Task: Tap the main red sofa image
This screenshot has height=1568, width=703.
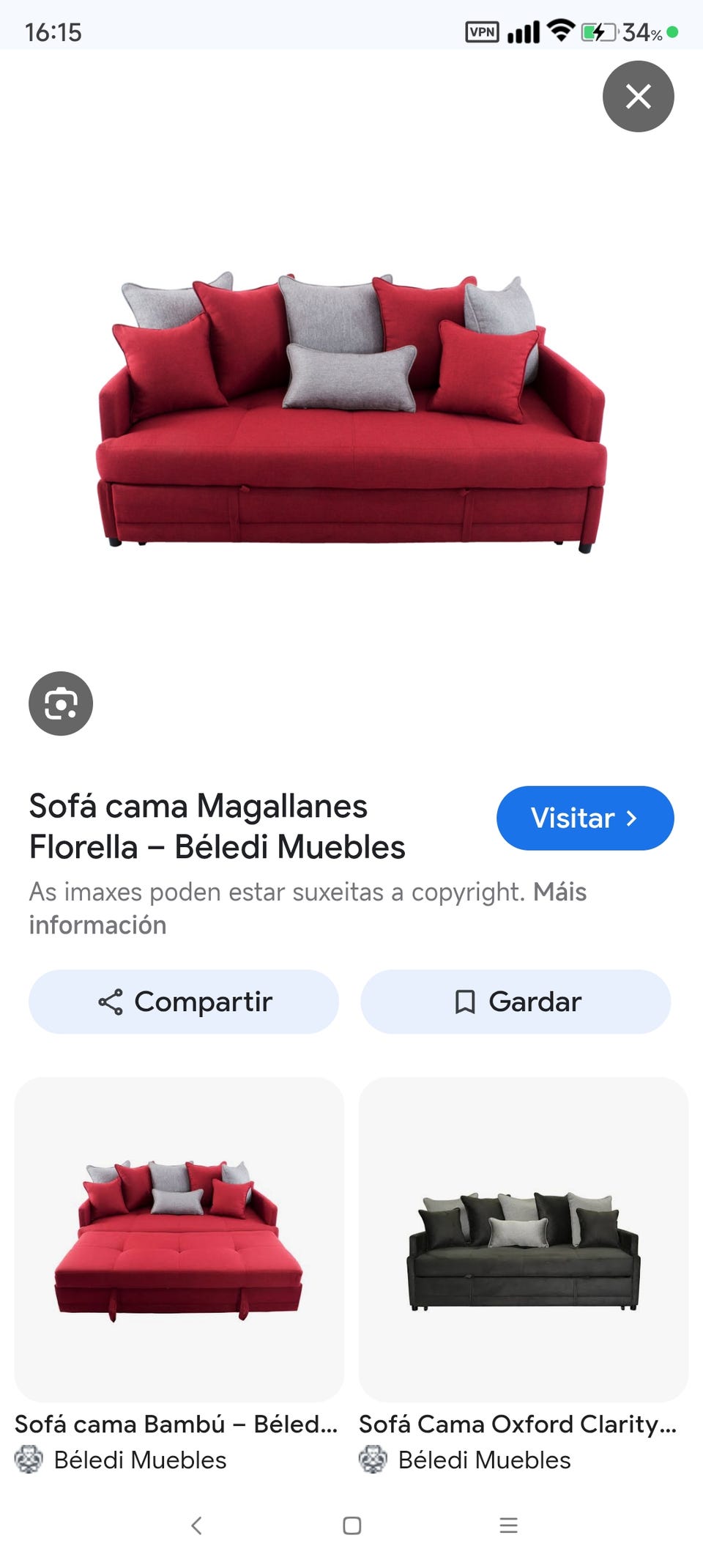Action: (x=351, y=410)
